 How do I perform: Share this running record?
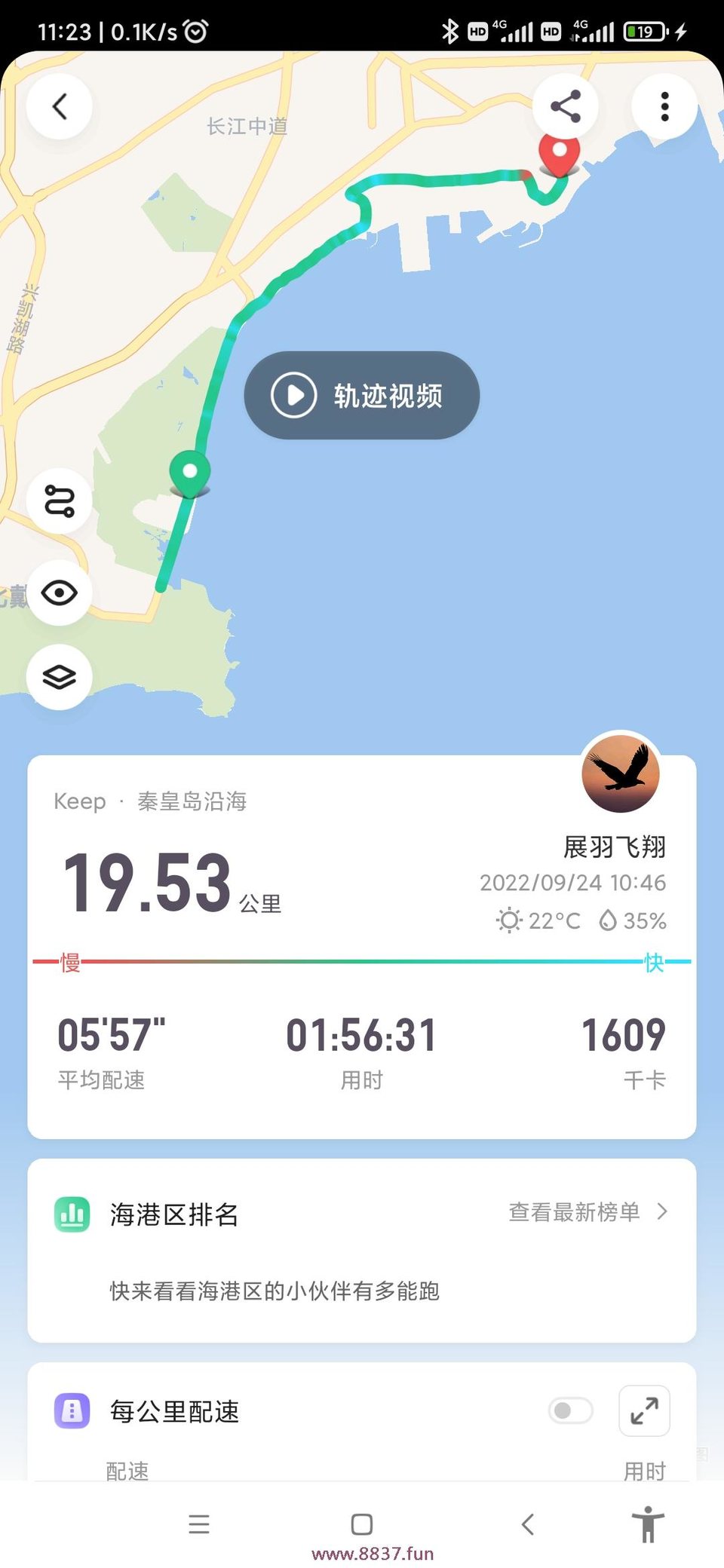coord(566,106)
